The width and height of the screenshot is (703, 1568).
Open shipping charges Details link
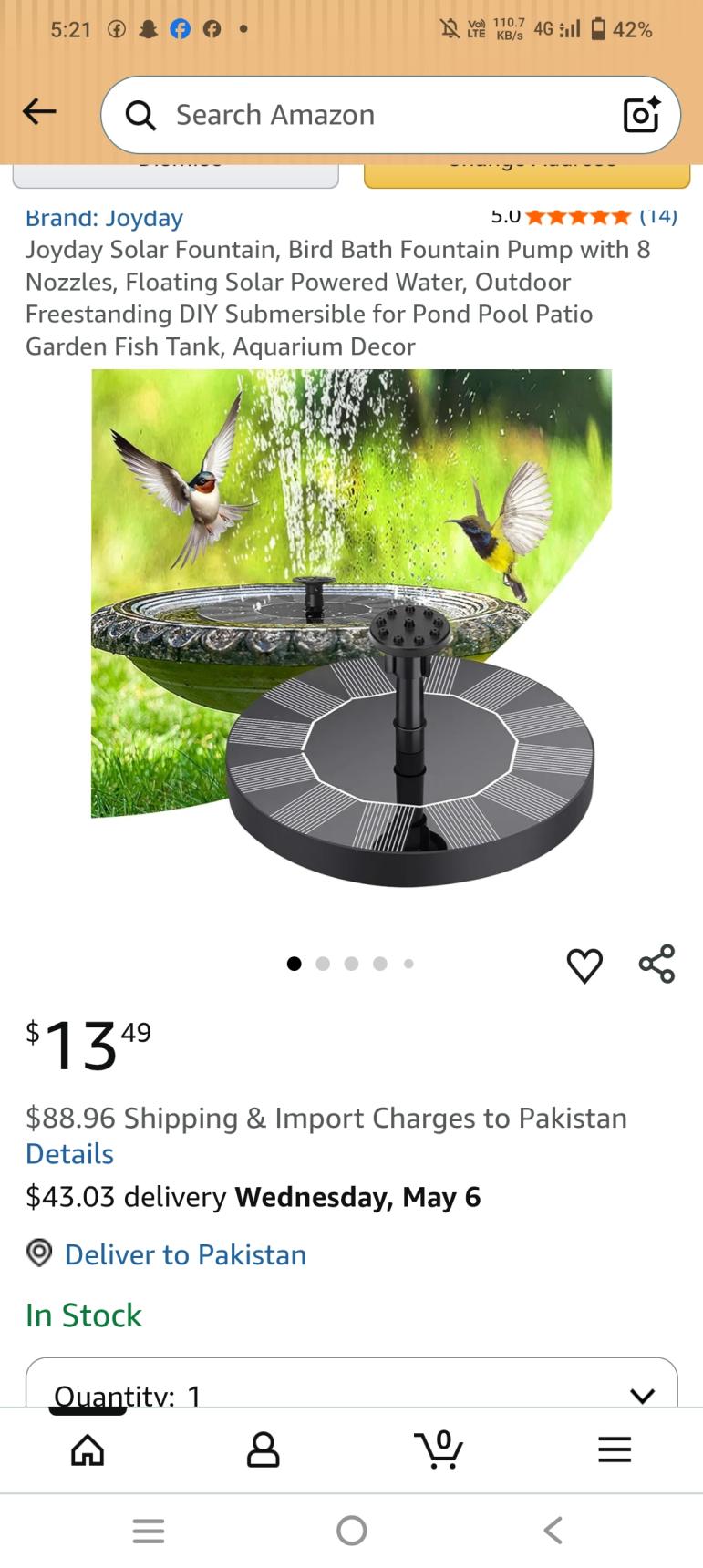69,1154
